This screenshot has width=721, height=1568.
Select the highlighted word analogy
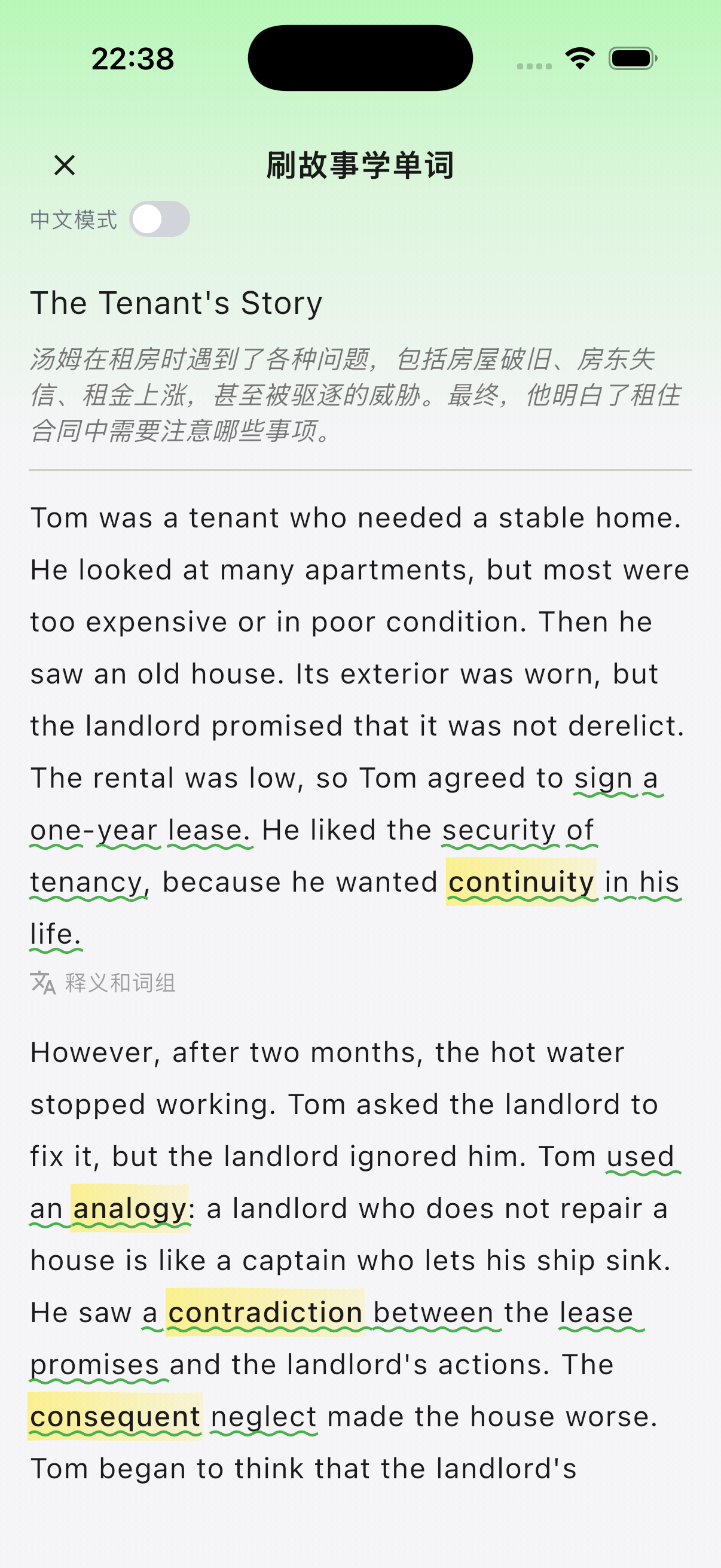130,1208
